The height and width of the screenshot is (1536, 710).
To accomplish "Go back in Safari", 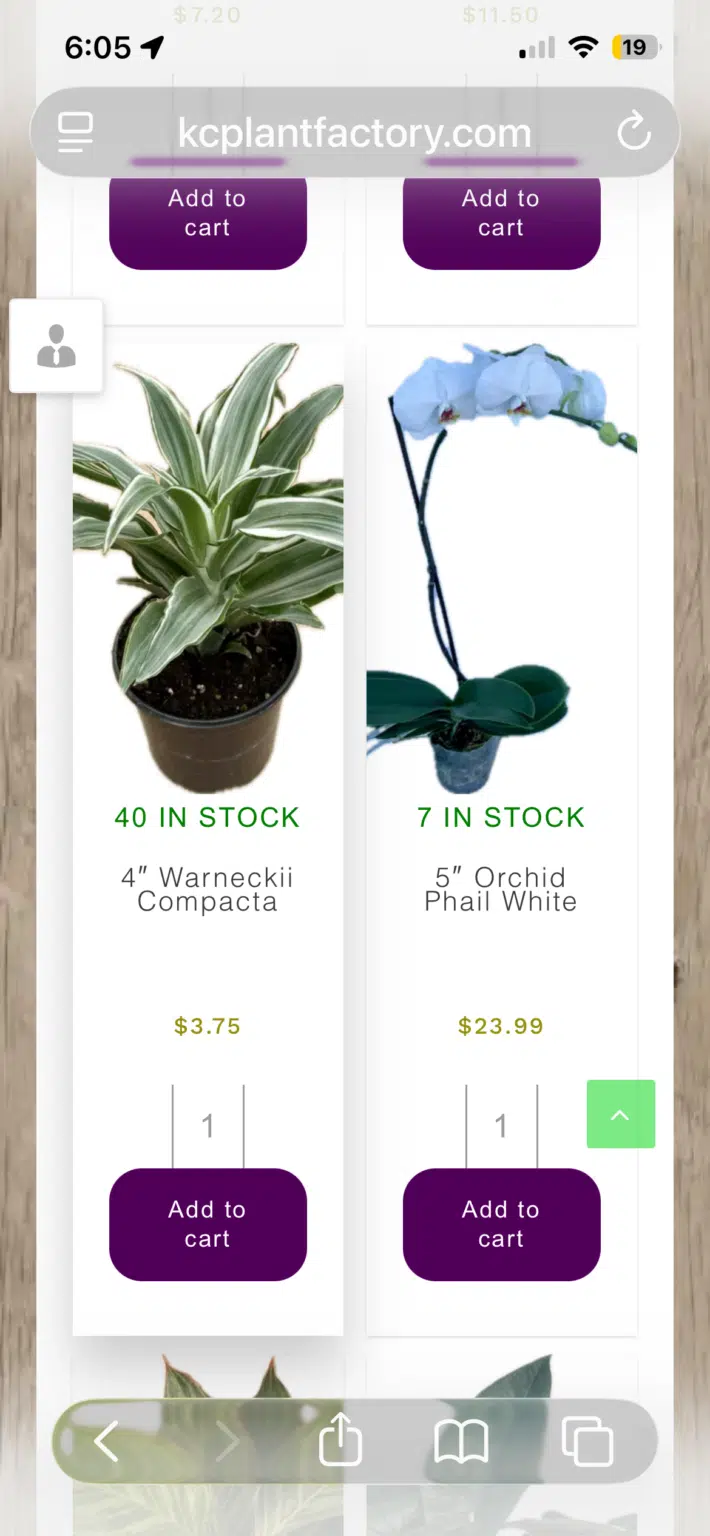I will [106, 1442].
